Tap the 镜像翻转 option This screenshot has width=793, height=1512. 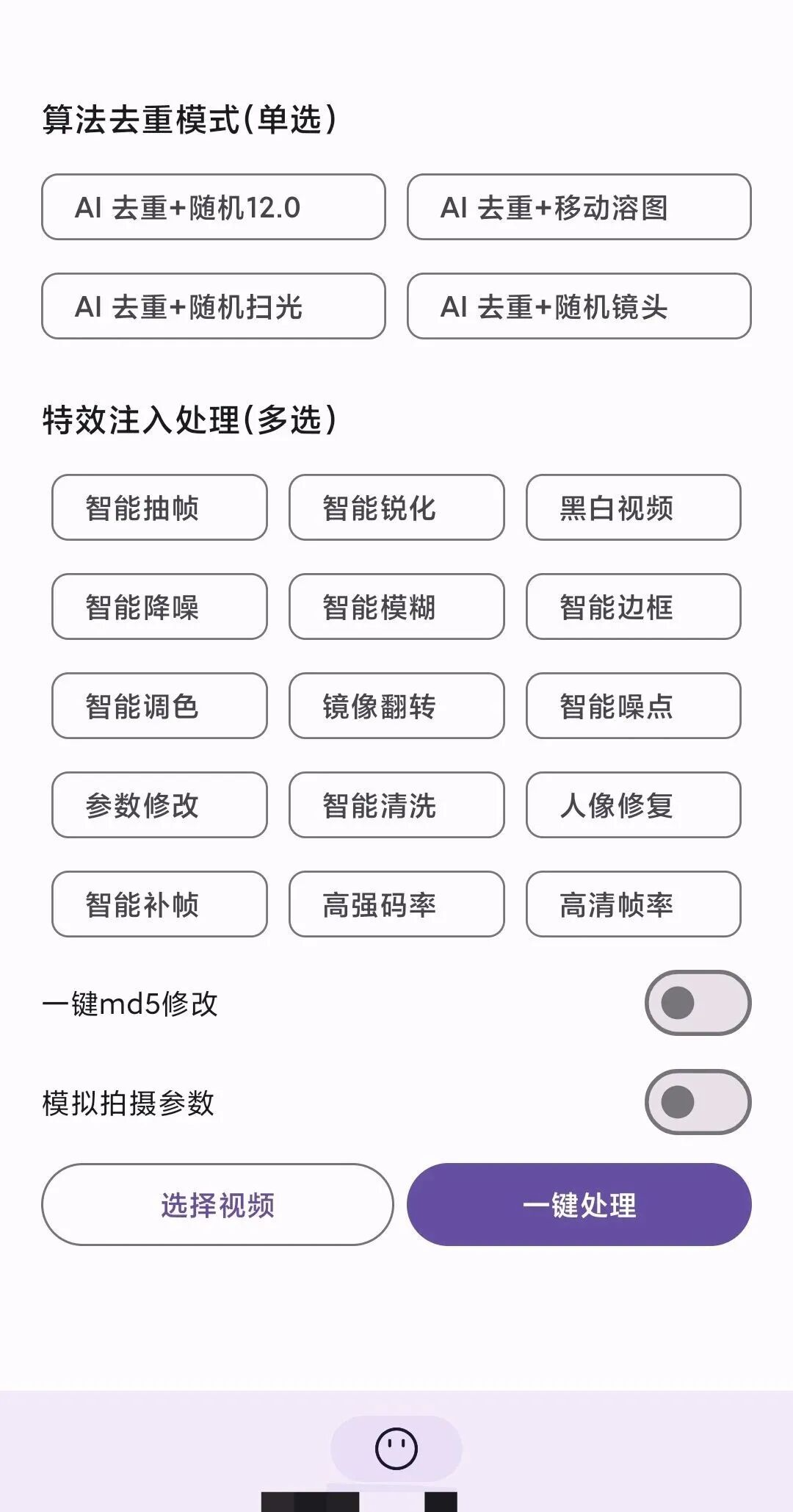[x=396, y=706]
